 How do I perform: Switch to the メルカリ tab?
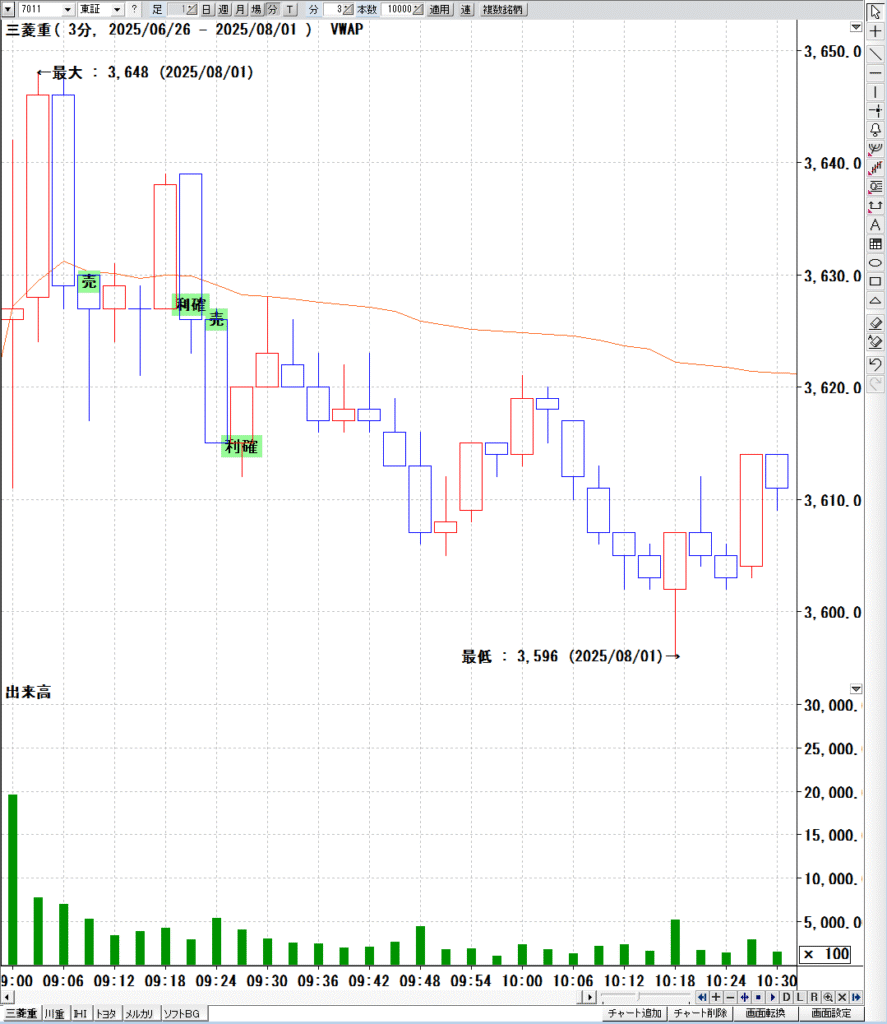click(x=140, y=1014)
